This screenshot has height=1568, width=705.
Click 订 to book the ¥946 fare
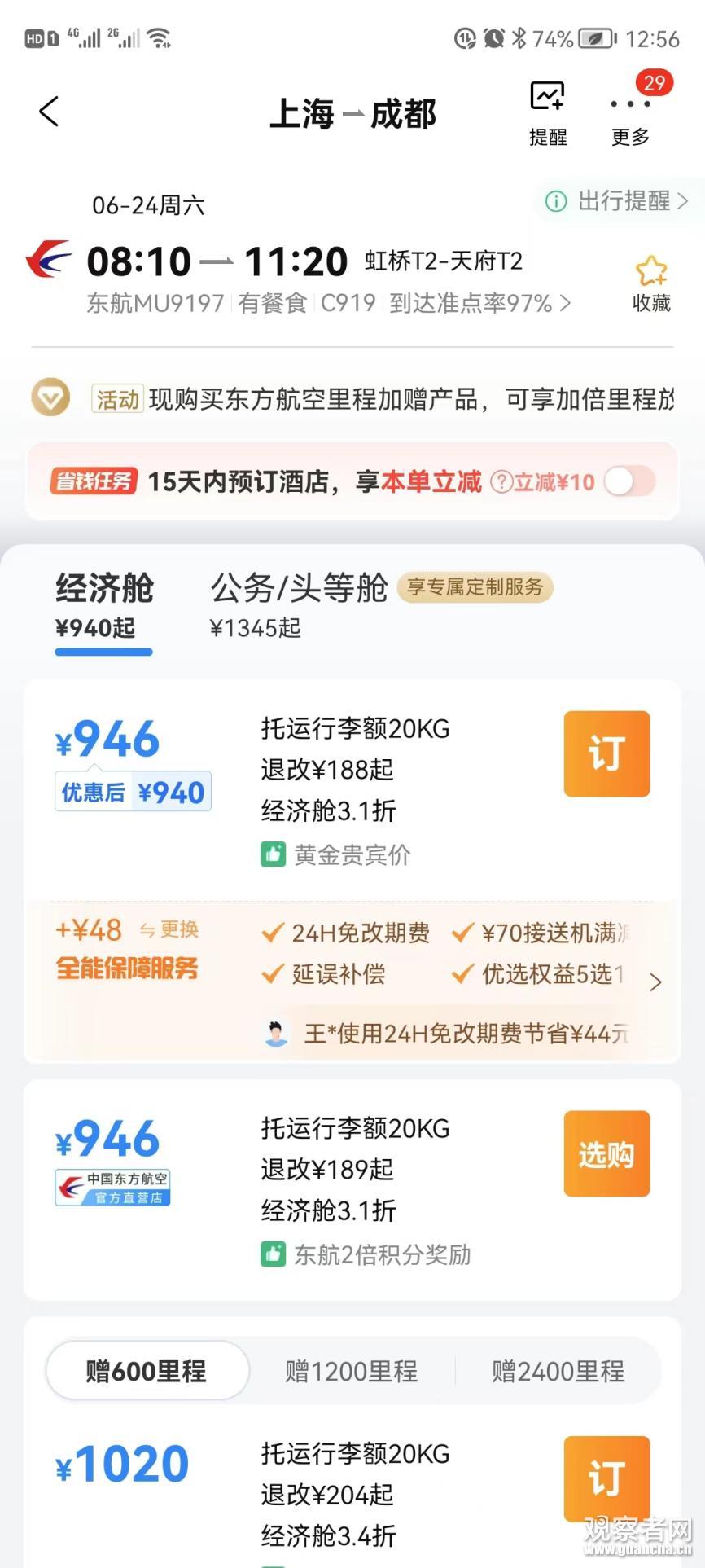tap(606, 753)
